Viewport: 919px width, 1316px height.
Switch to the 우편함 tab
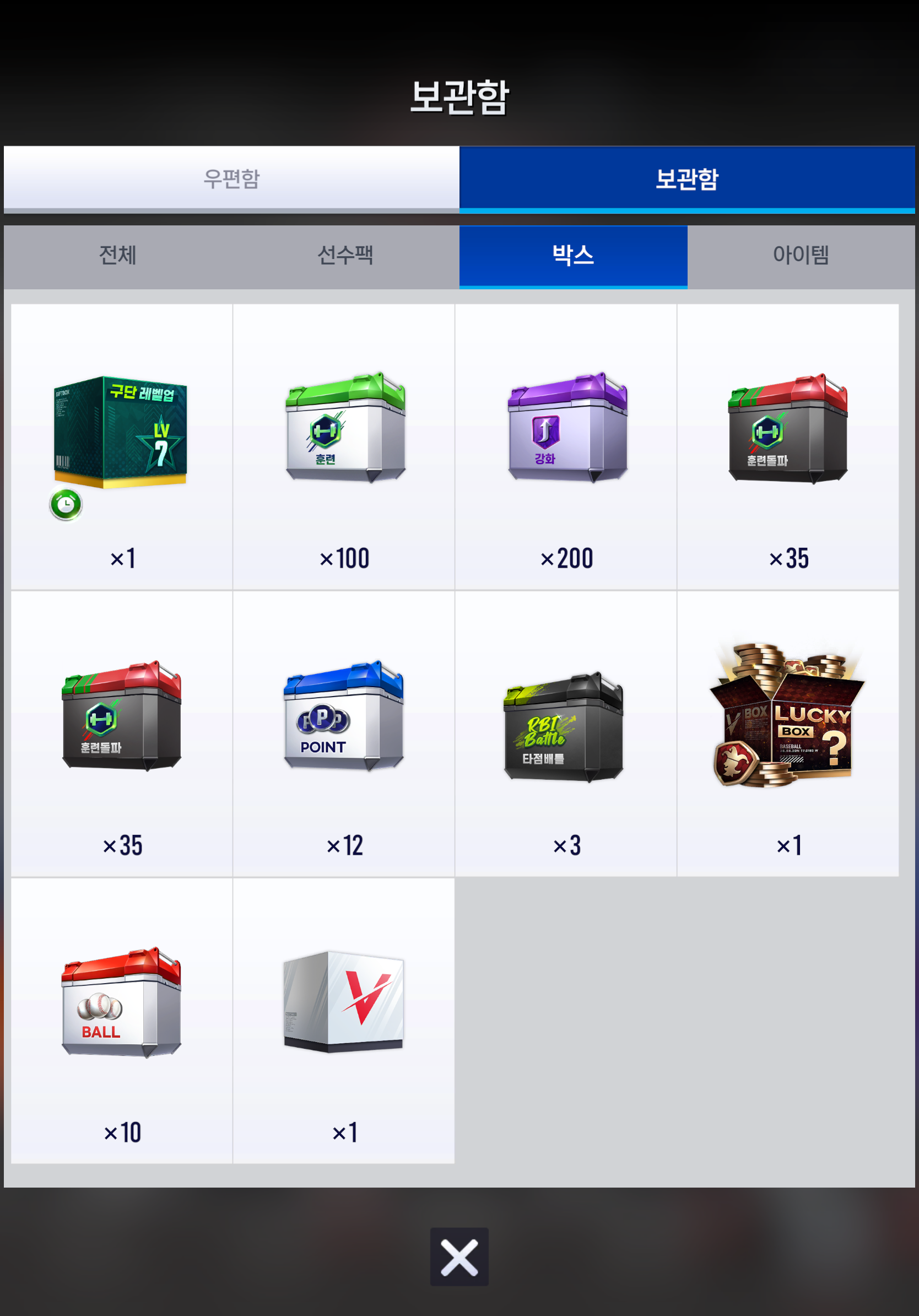pos(231,179)
